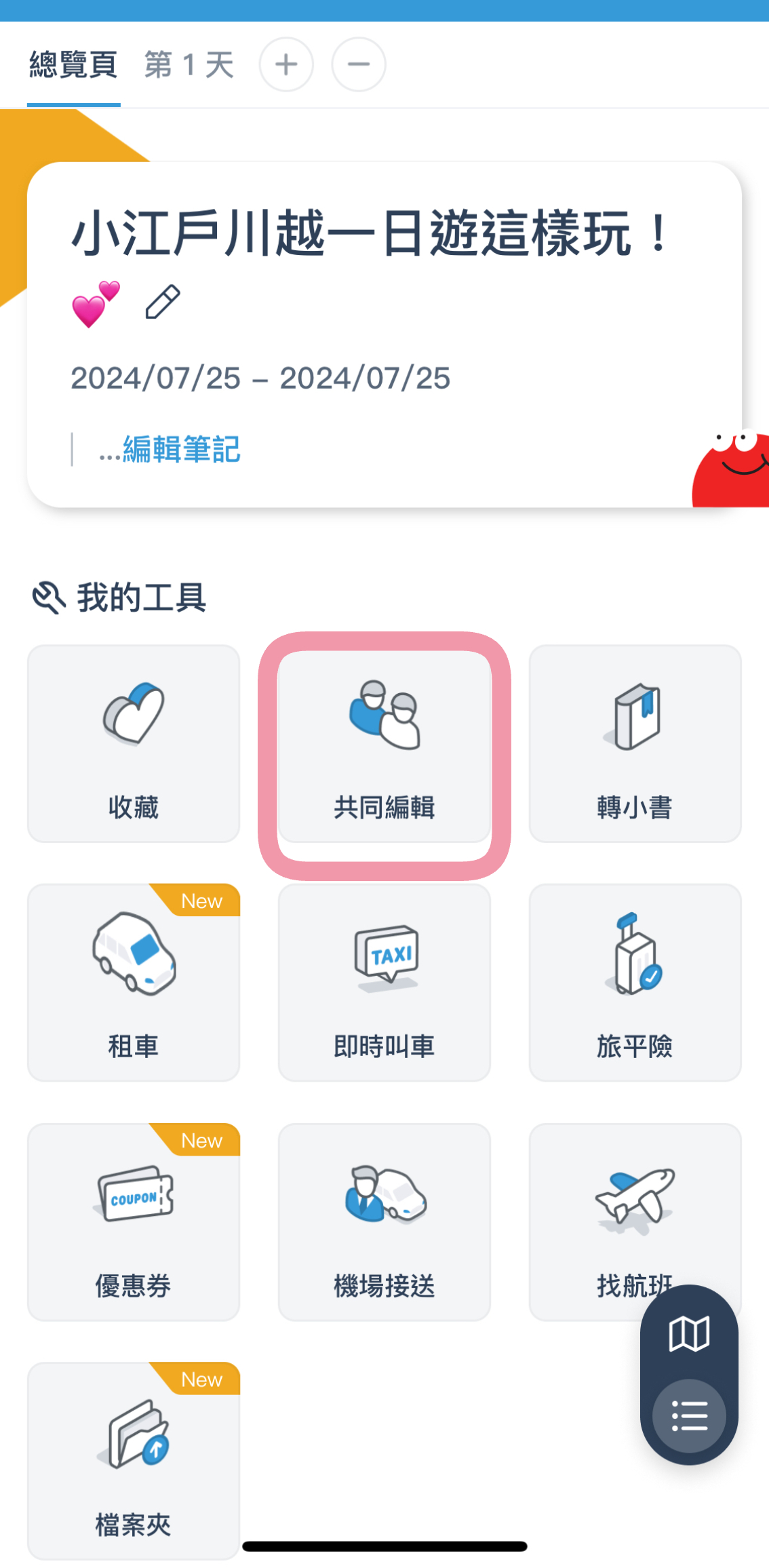The height and width of the screenshot is (1568, 769).
Task: Open the itinerary list icon
Action: (688, 1417)
